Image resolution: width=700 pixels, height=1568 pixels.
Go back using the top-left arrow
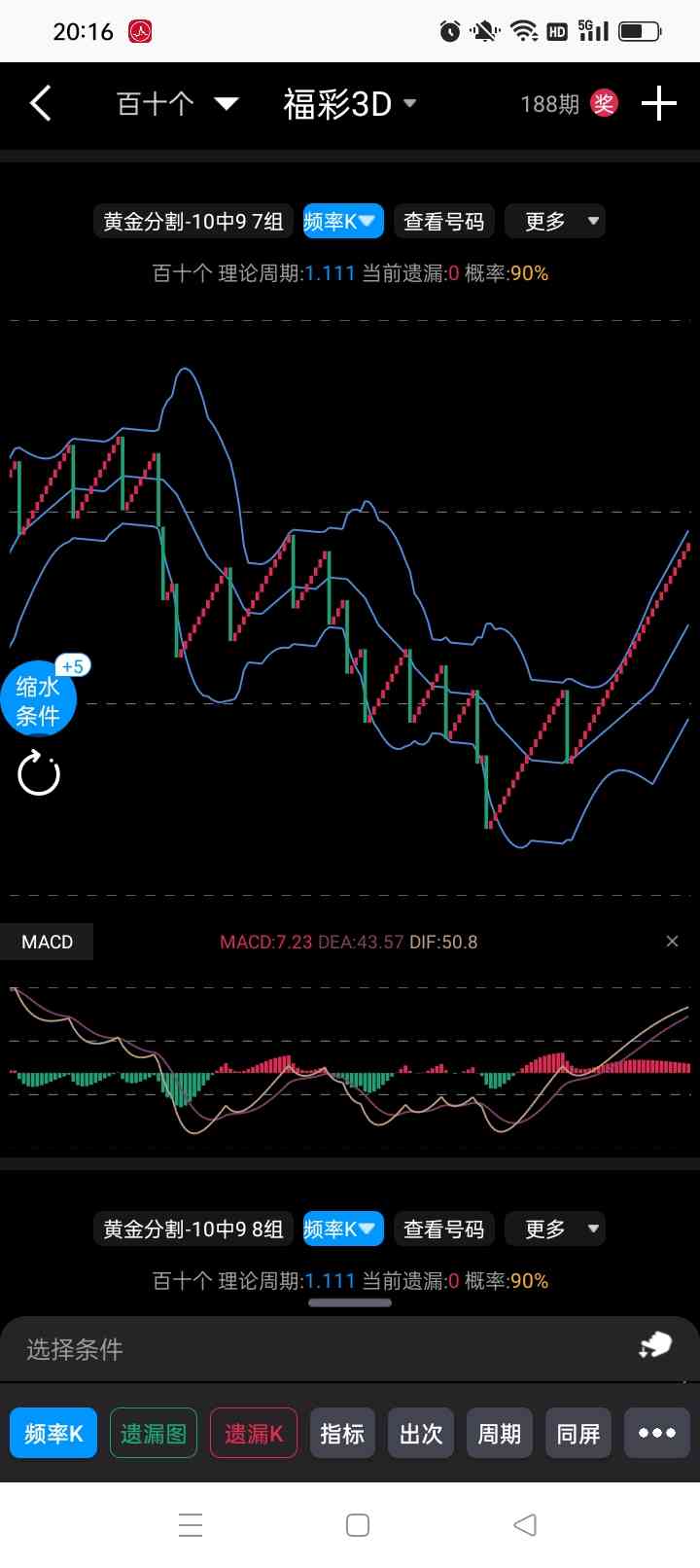[x=40, y=103]
